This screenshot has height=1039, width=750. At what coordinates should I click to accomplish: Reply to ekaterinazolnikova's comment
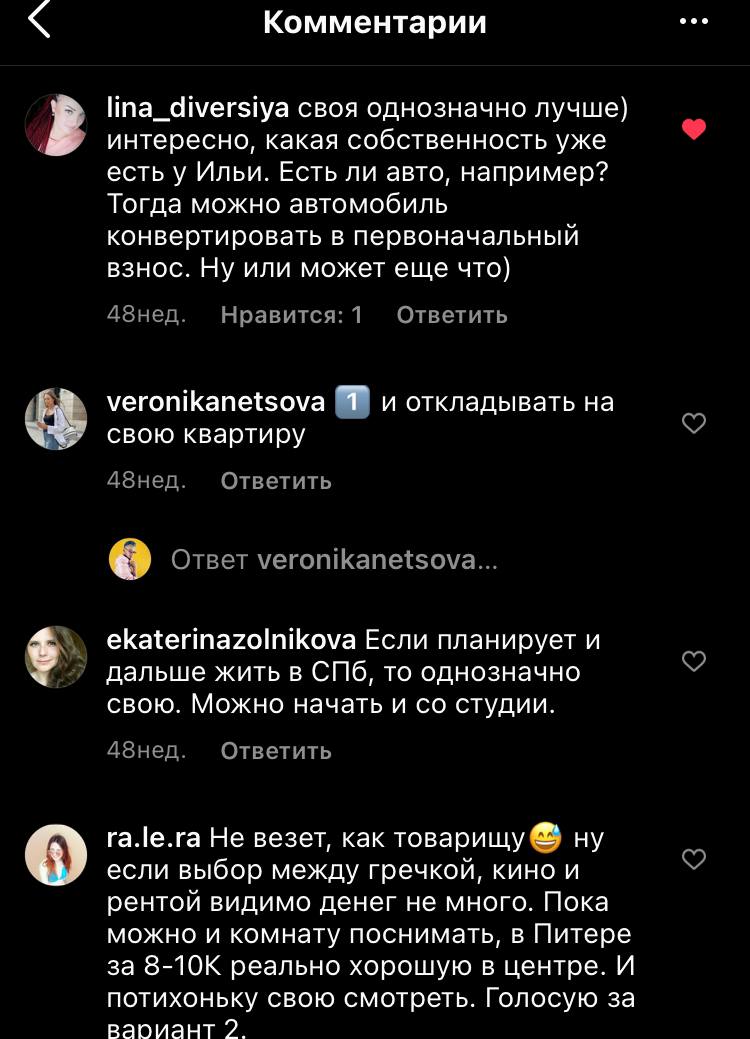pos(276,751)
